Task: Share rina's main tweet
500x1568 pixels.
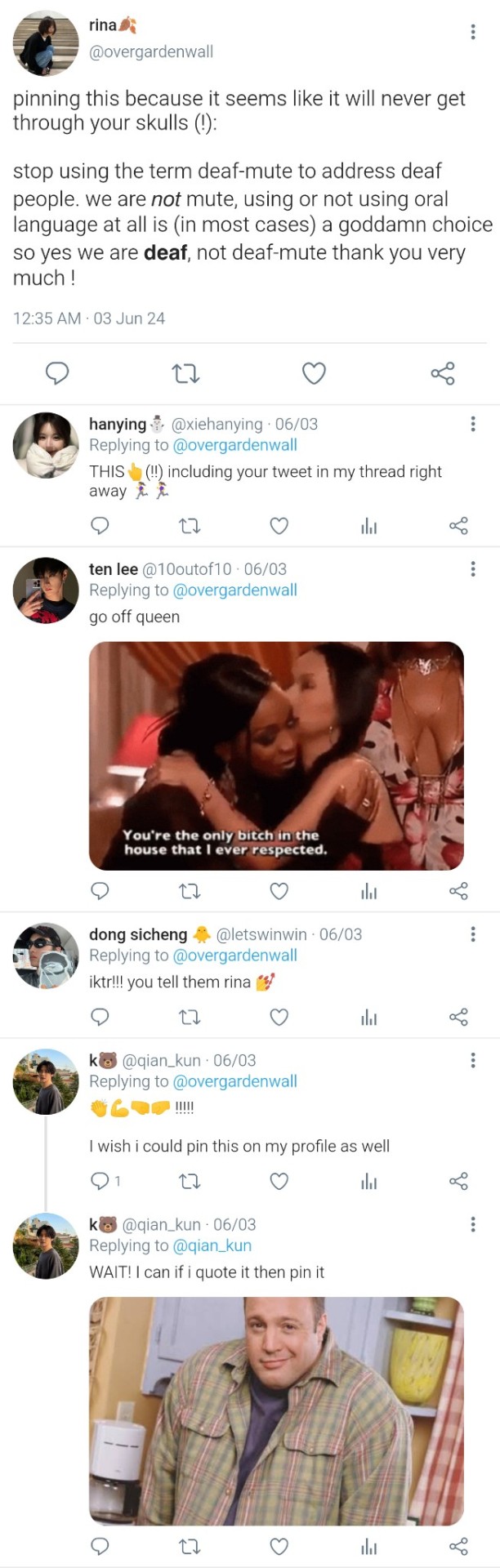Action: point(442,374)
